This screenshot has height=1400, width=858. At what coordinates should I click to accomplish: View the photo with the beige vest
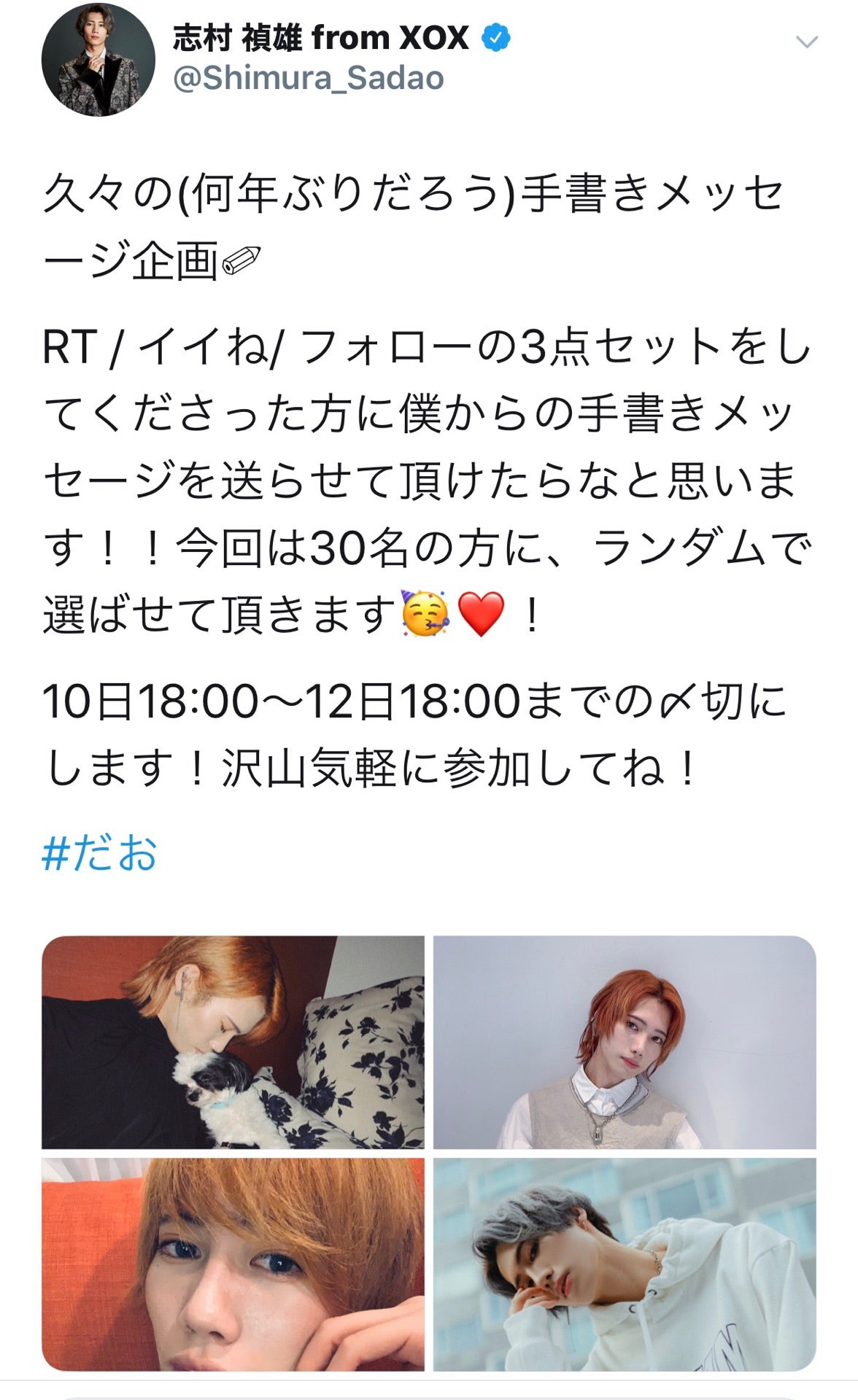tap(625, 1042)
